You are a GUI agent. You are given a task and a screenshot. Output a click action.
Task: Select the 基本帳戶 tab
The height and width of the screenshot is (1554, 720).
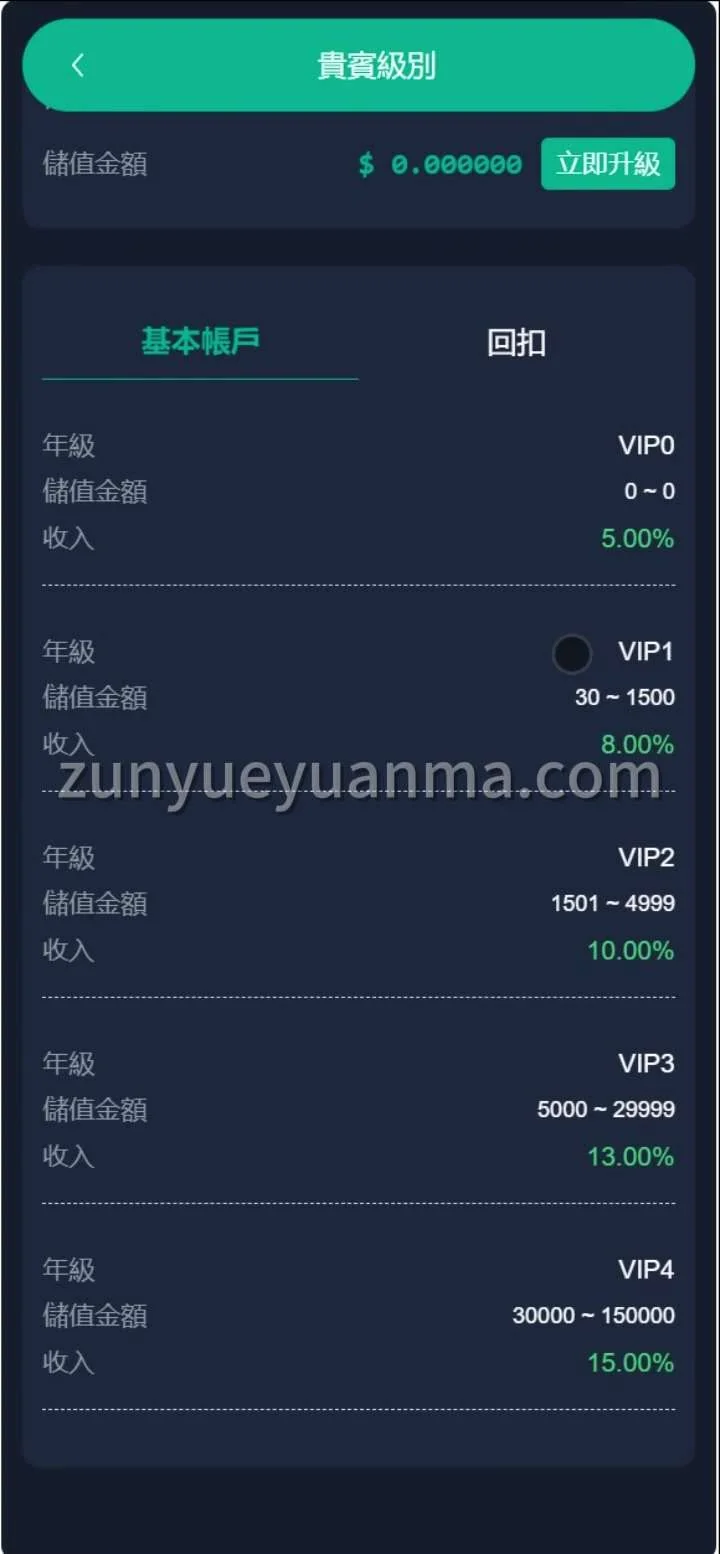coord(200,342)
